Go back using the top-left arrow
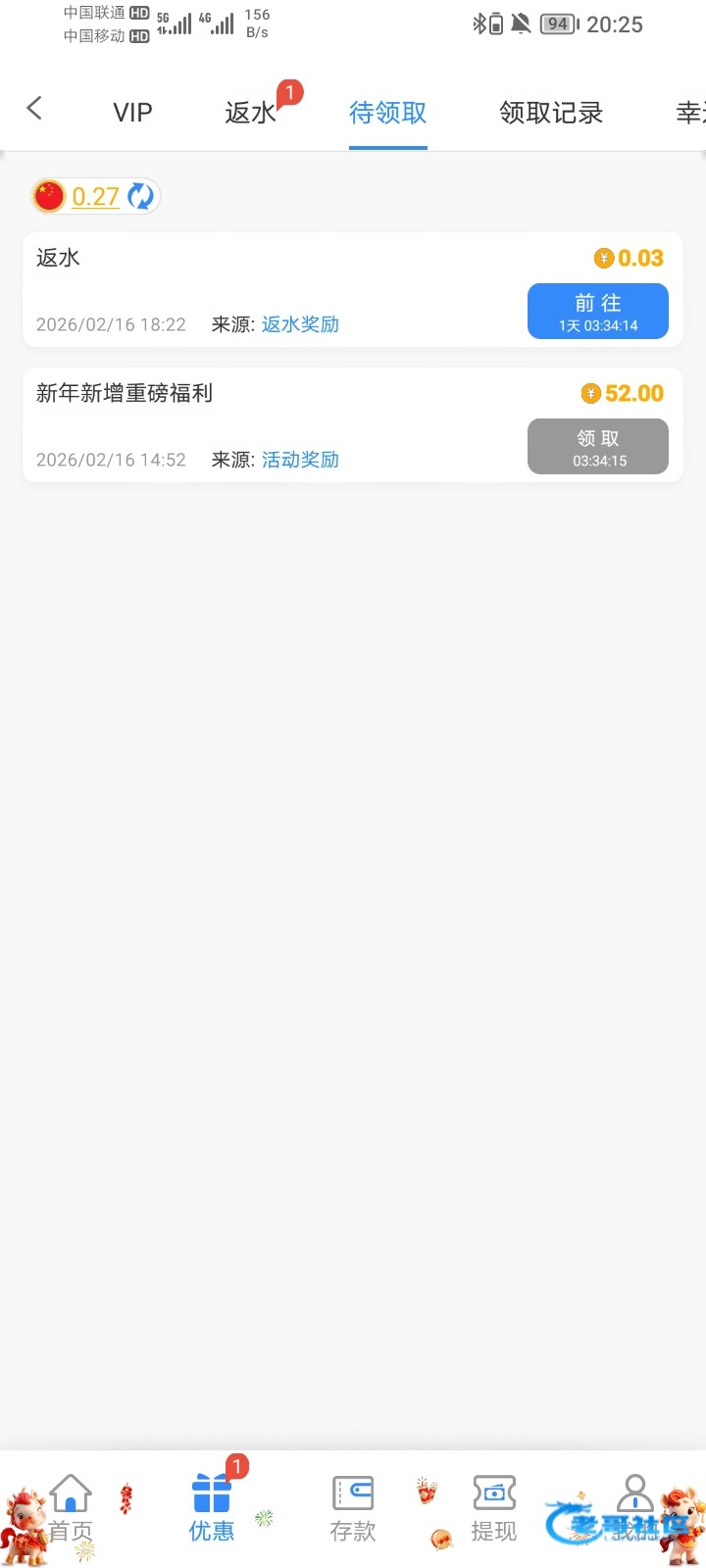Screen dimensions: 706x1568 35,109
